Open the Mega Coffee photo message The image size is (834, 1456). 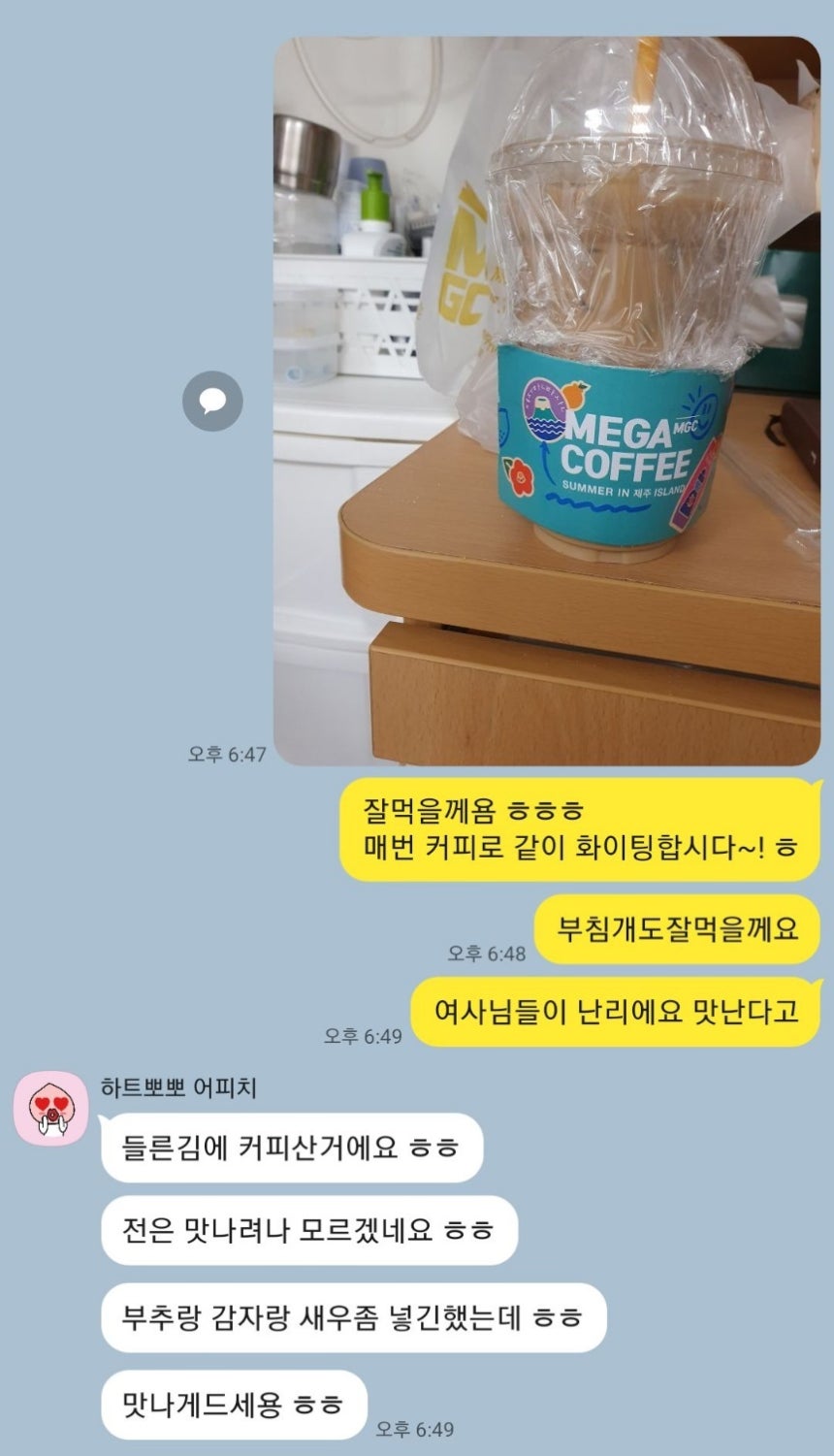pyautogui.click(x=546, y=401)
